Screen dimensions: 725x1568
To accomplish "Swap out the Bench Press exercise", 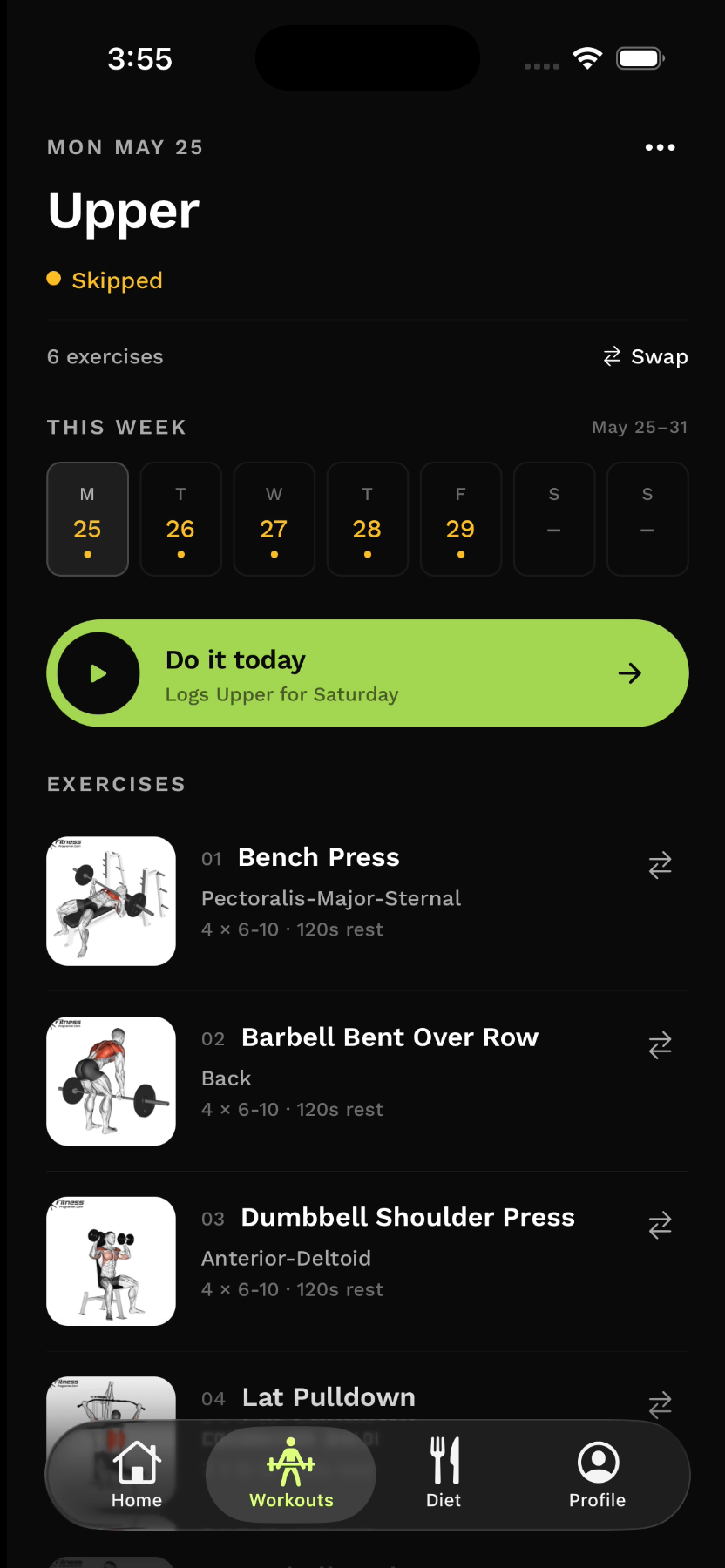I will click(660, 865).
